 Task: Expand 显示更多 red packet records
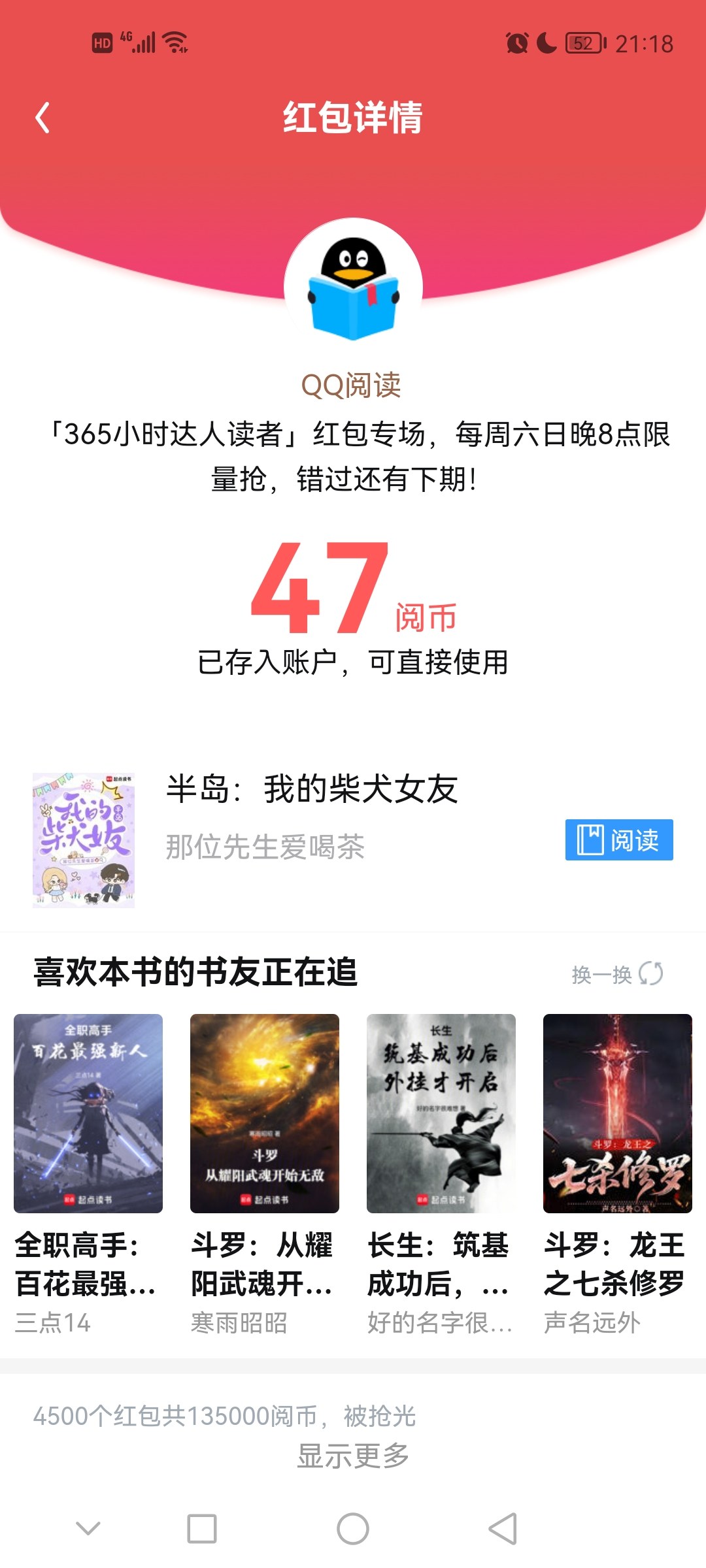[x=353, y=1456]
